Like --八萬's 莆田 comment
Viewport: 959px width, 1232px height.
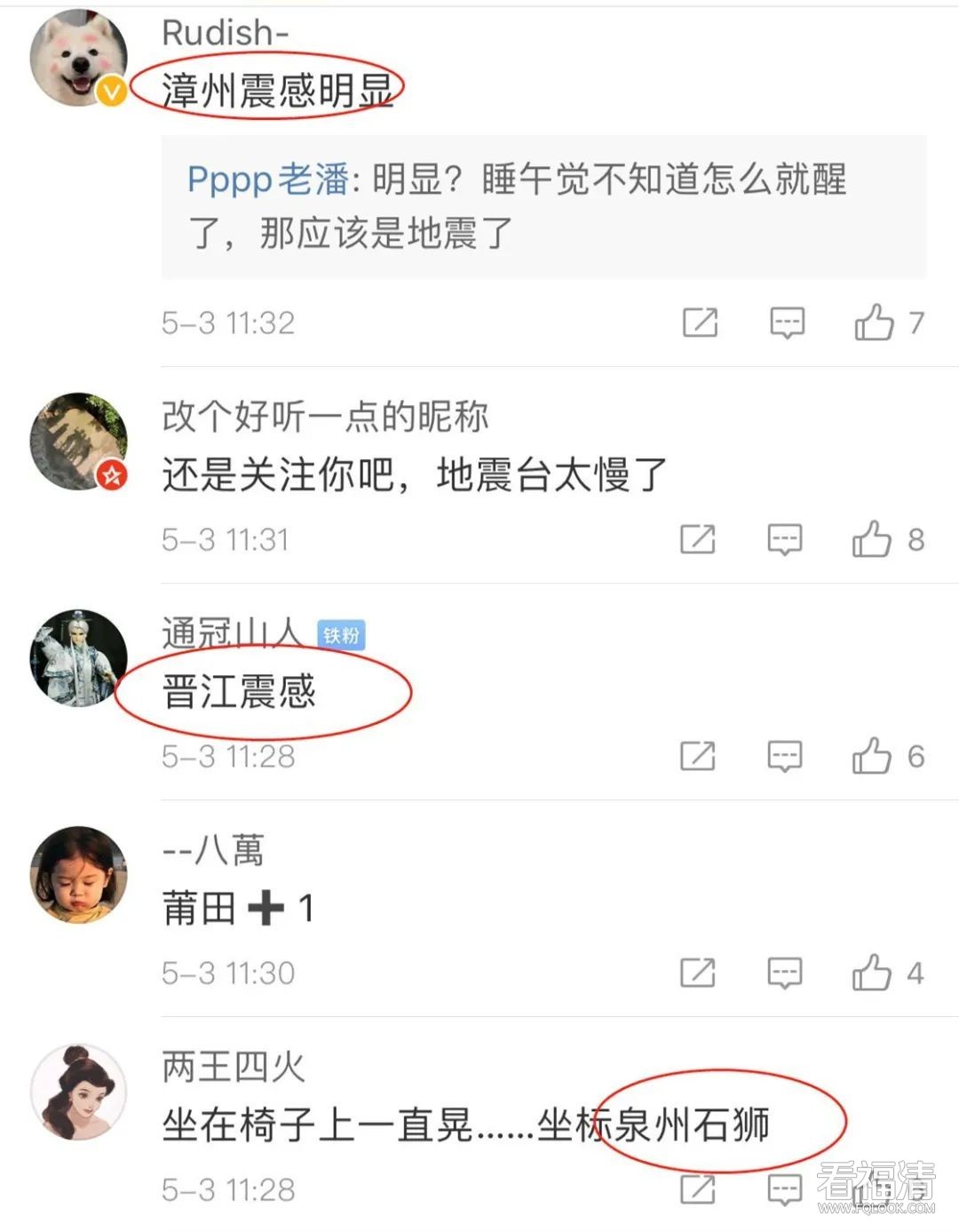872,973
